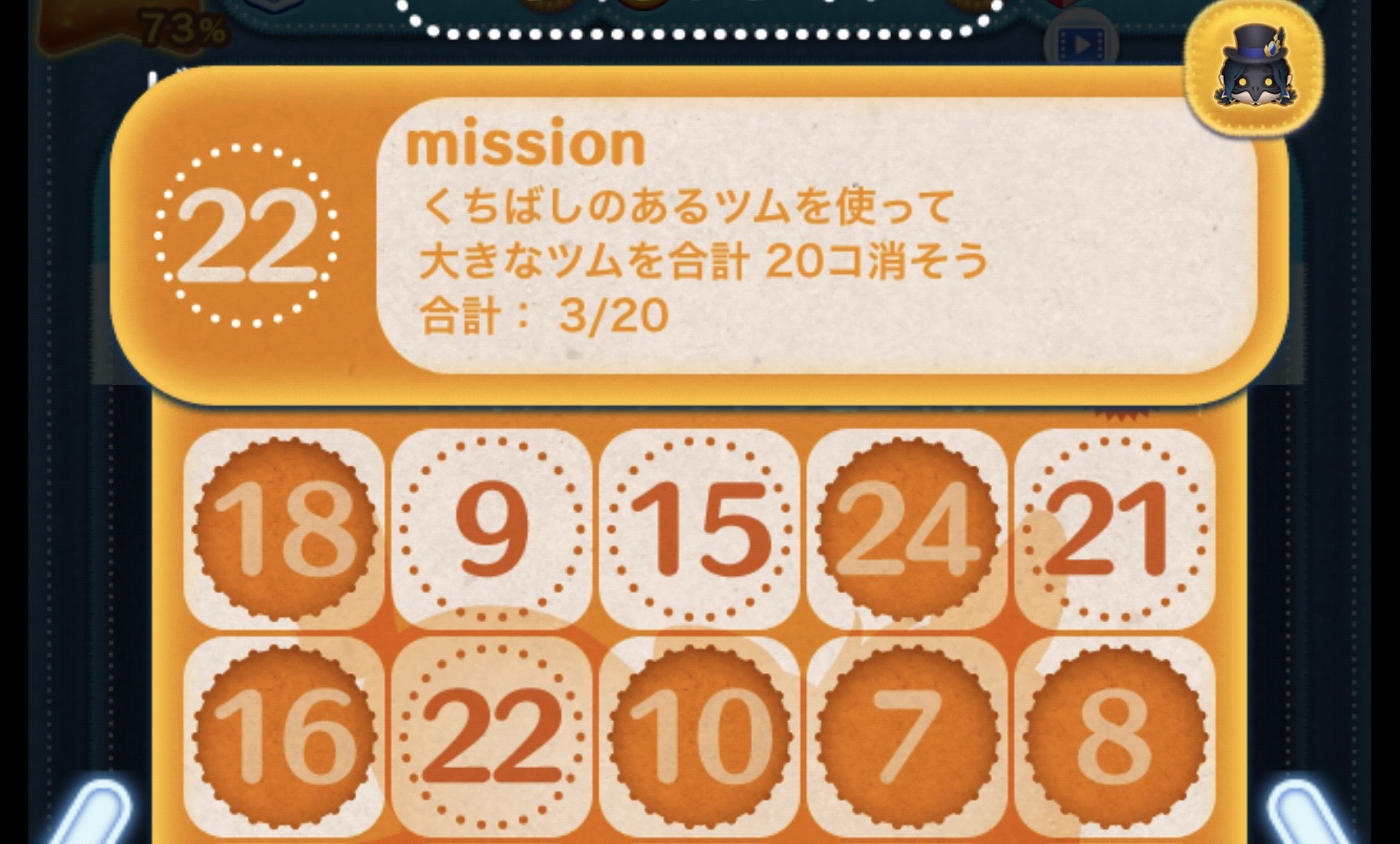Image resolution: width=1400 pixels, height=844 pixels.
Task: Open the top-hat Tsum character icon
Action: [1253, 67]
